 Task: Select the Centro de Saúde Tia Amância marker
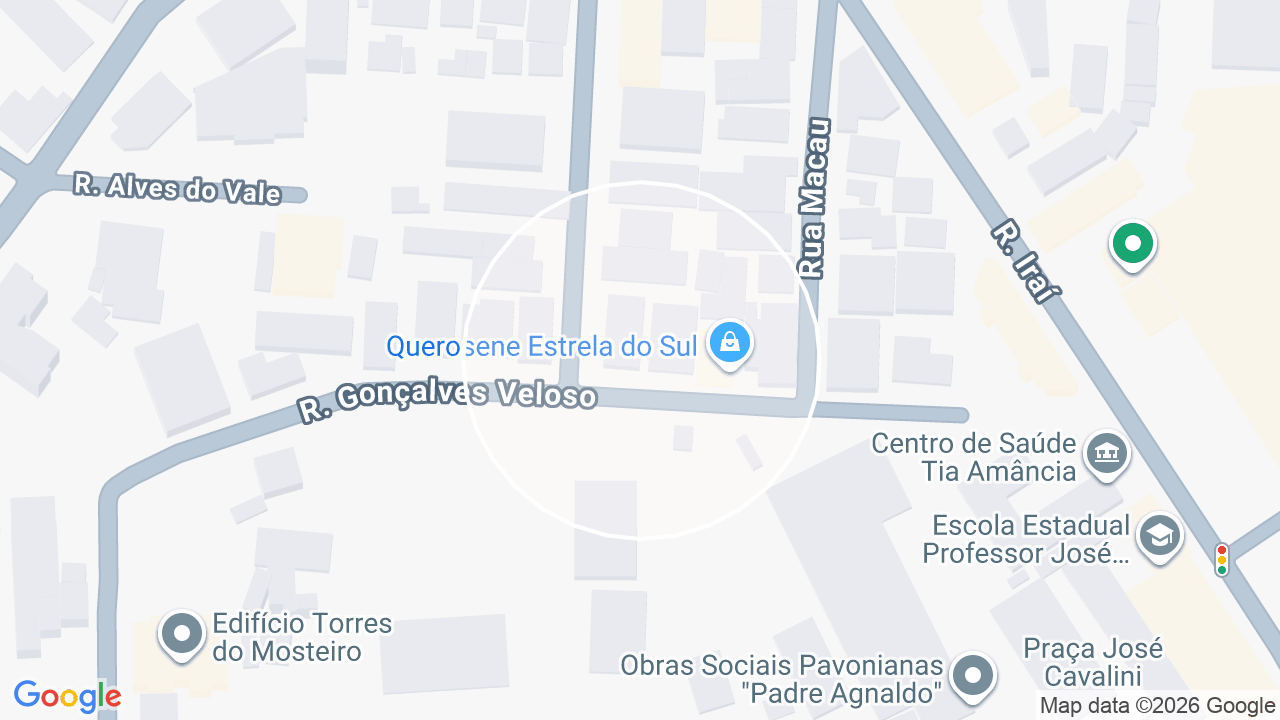tap(1106, 455)
